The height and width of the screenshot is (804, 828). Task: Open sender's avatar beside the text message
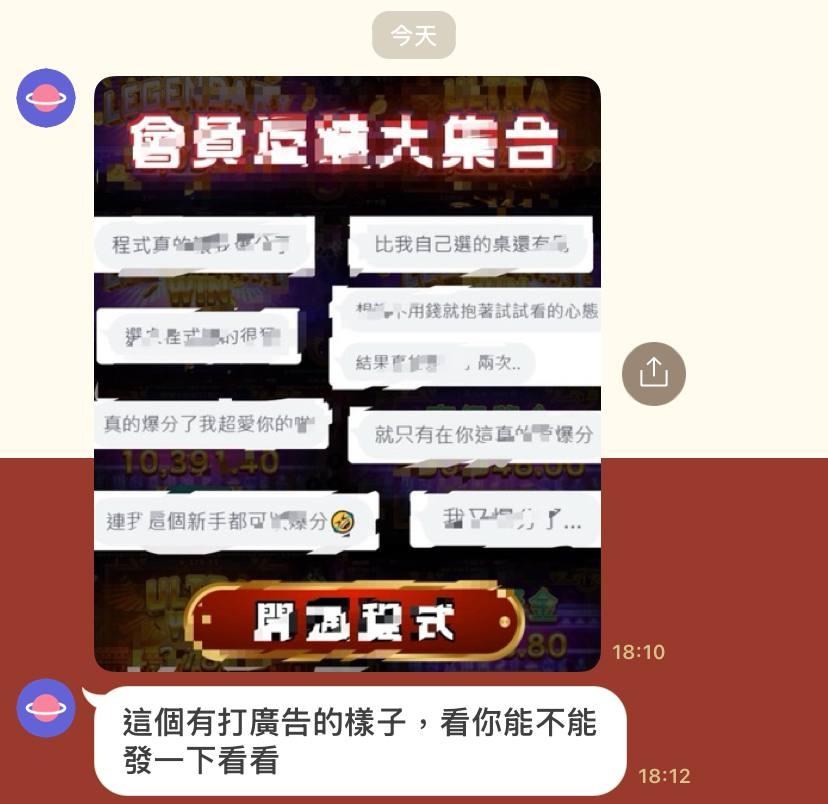[46, 708]
